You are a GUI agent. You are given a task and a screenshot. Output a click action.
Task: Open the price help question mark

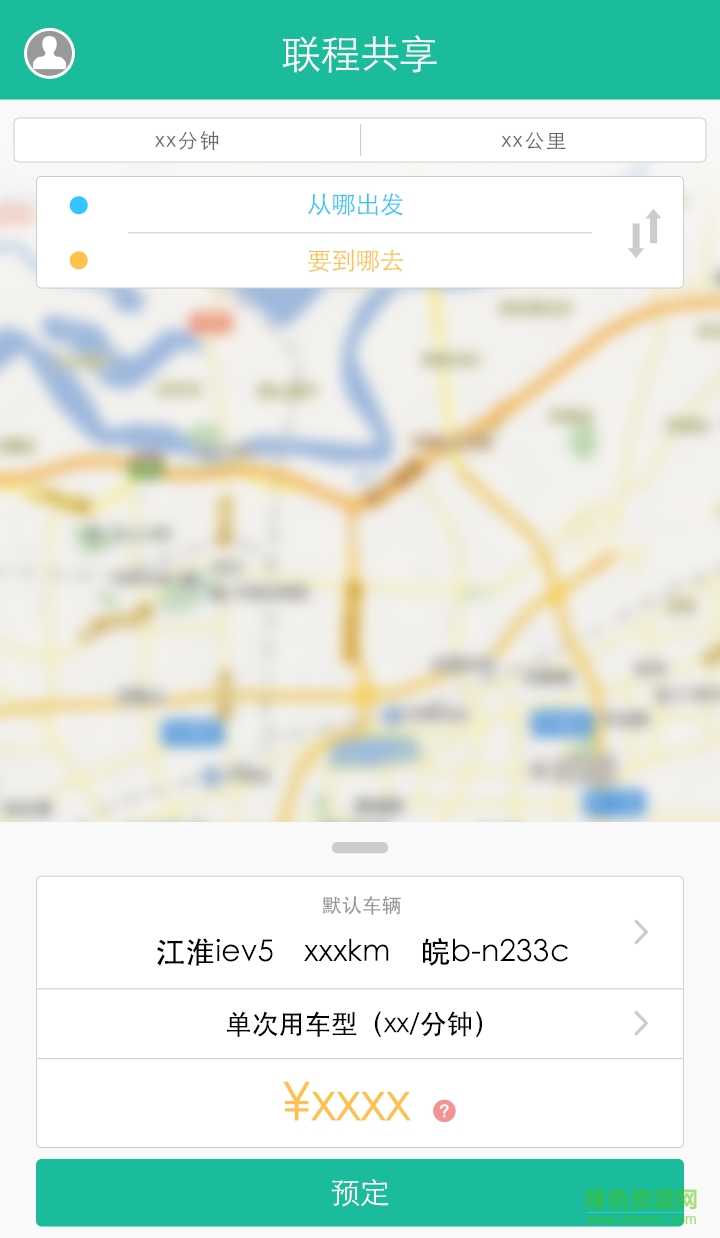coord(444,1110)
